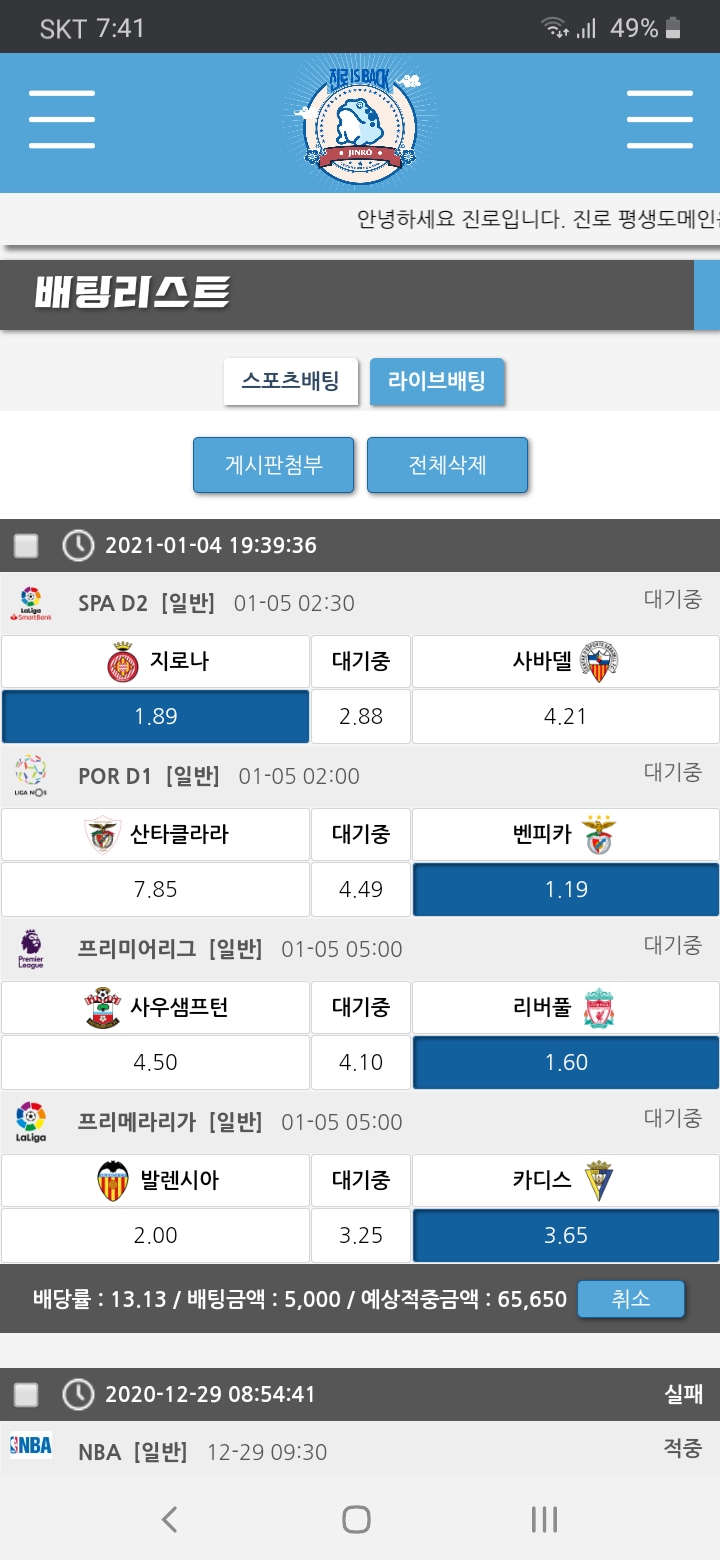Screen dimensions: 720x1560
Task: Tap the 게시판첨부 button
Action: click(273, 465)
